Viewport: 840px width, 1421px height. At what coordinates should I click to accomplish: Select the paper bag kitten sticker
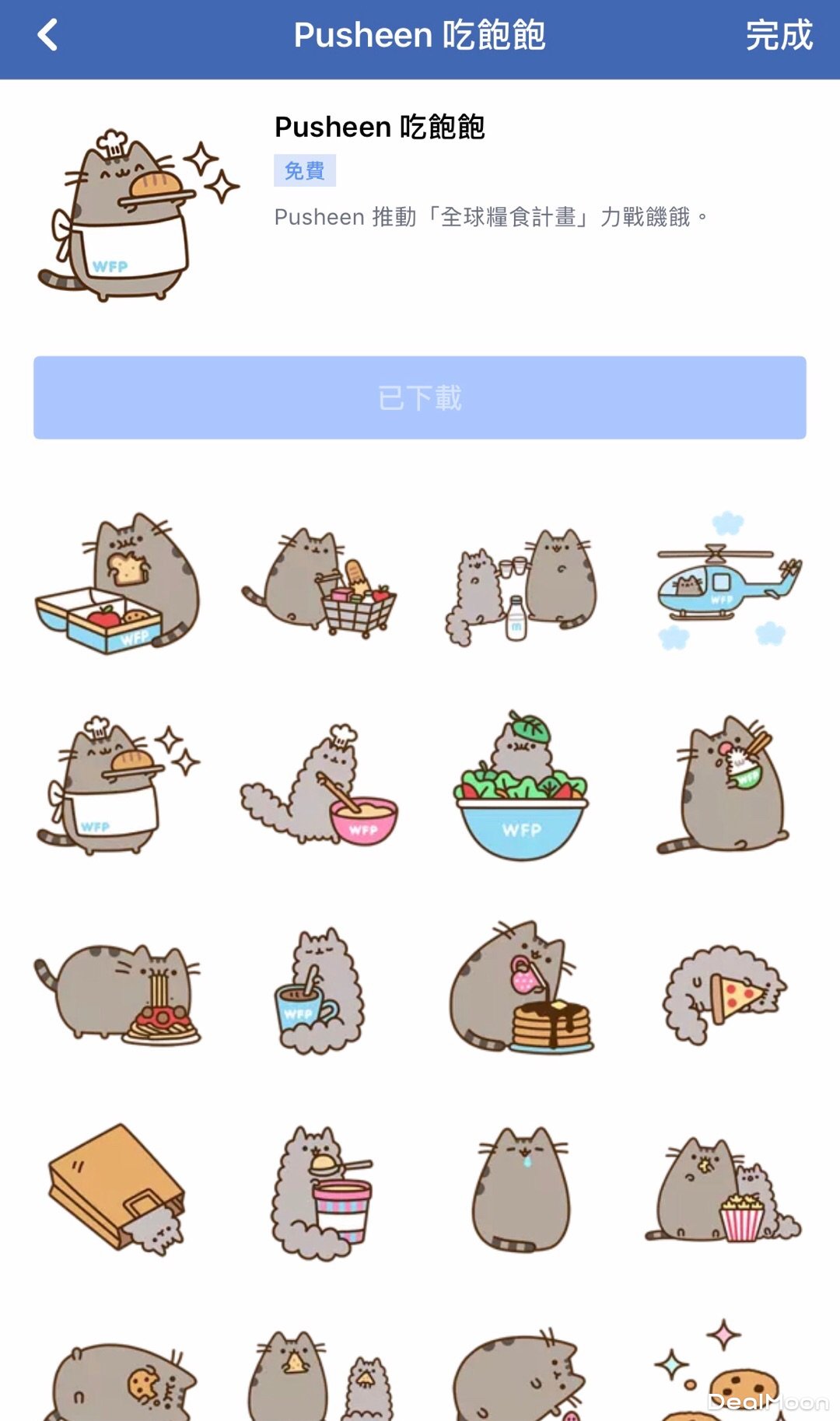tap(117, 1190)
